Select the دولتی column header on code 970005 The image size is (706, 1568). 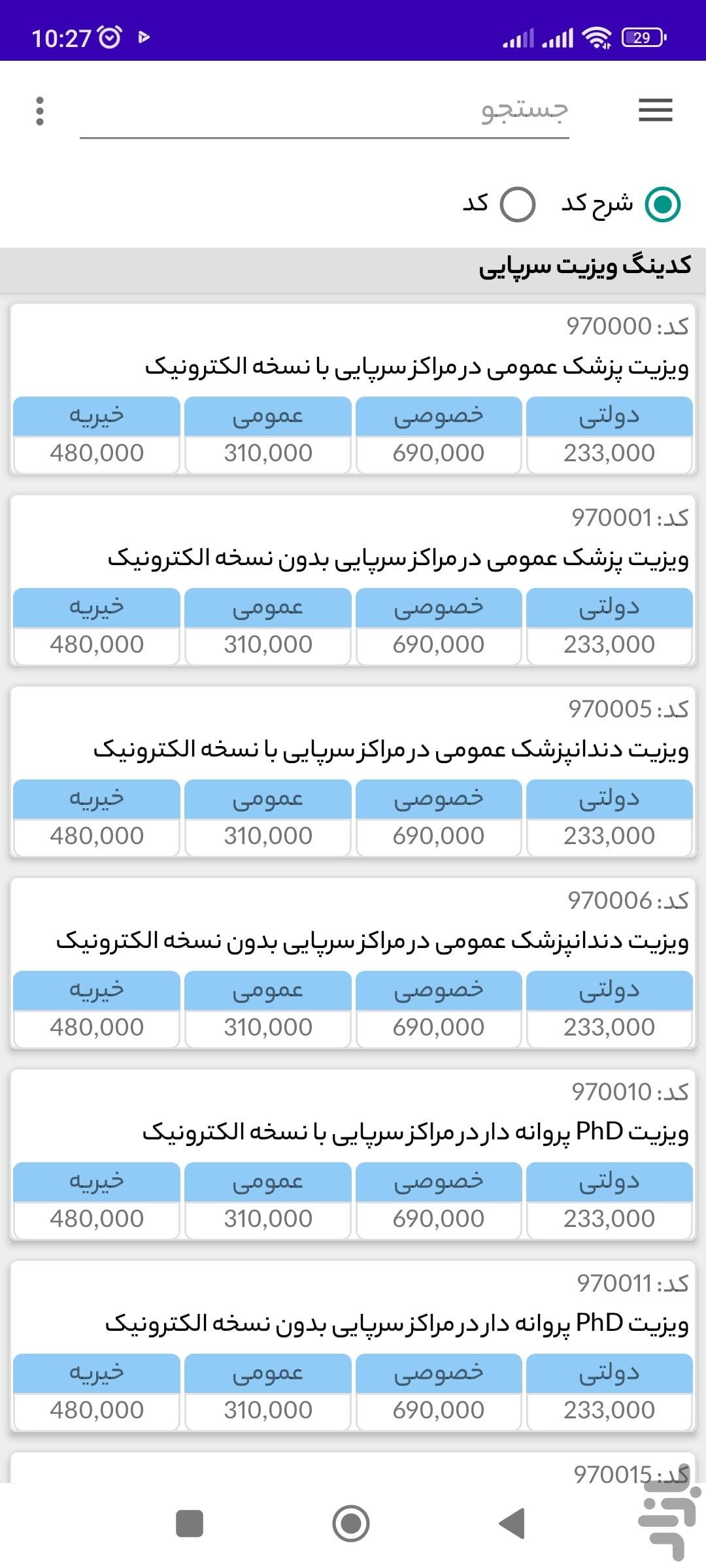609,798
